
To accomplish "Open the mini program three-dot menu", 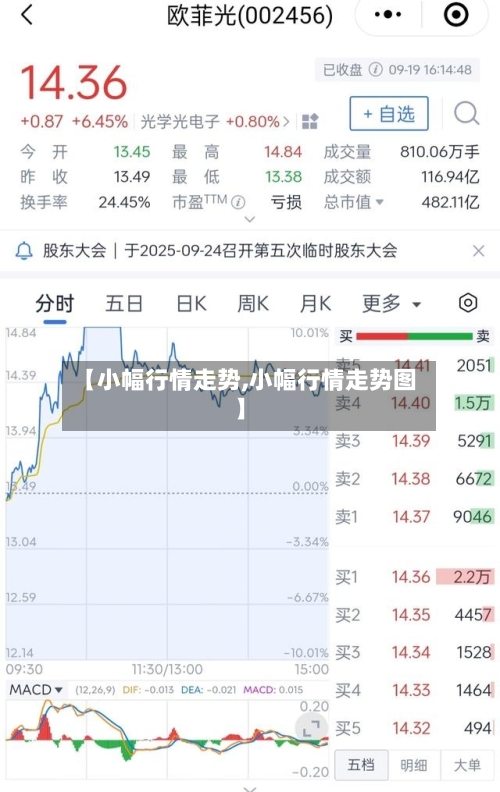I will [x=388, y=15].
